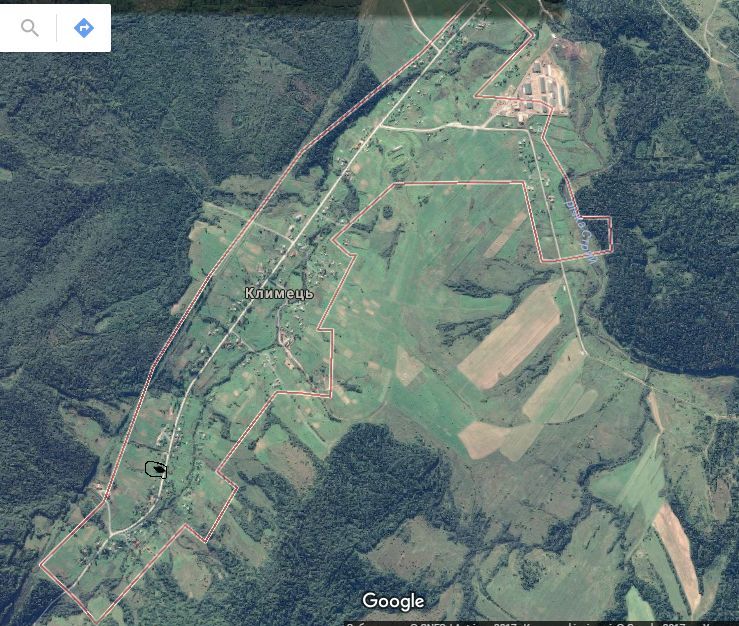Open the search magnifier icon
The height and width of the screenshot is (626, 739).
[30, 29]
